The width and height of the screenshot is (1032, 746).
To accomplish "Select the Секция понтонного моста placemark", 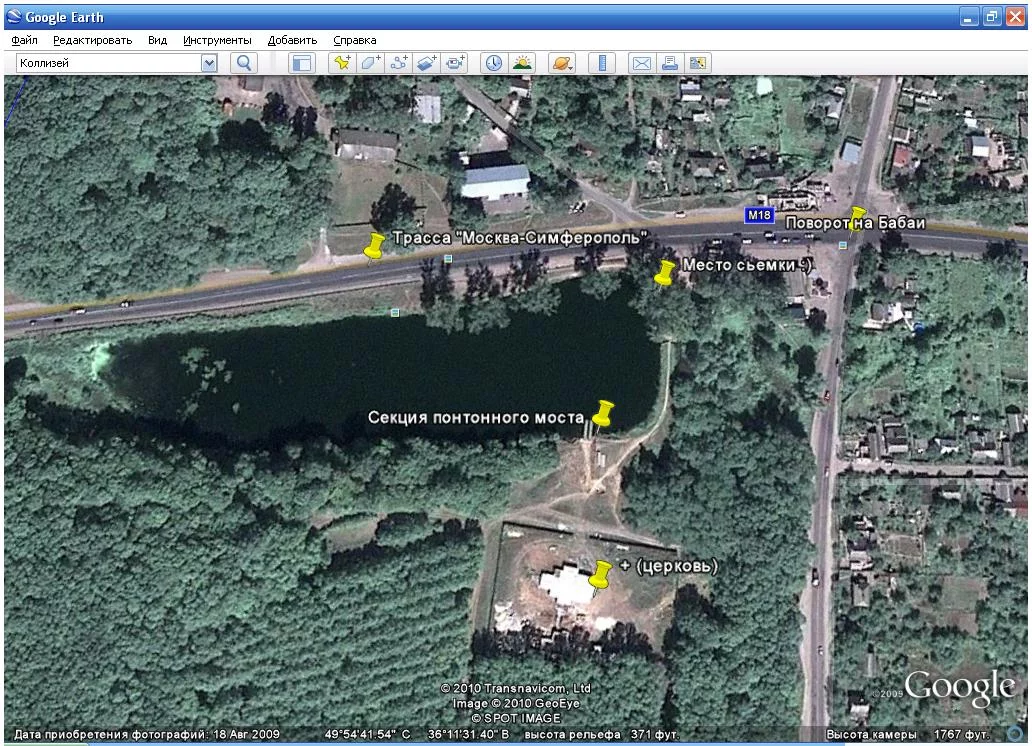I will [602, 413].
